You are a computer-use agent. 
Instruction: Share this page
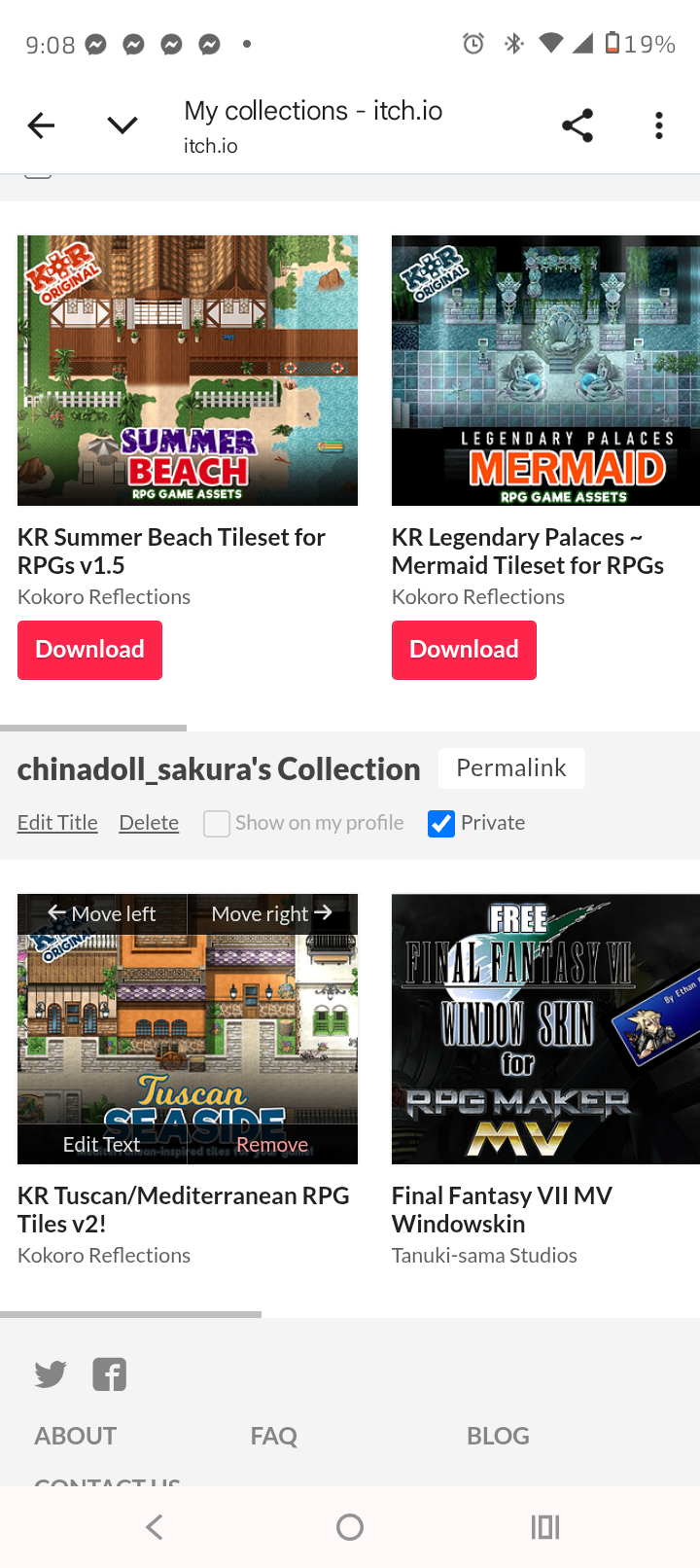(x=577, y=125)
